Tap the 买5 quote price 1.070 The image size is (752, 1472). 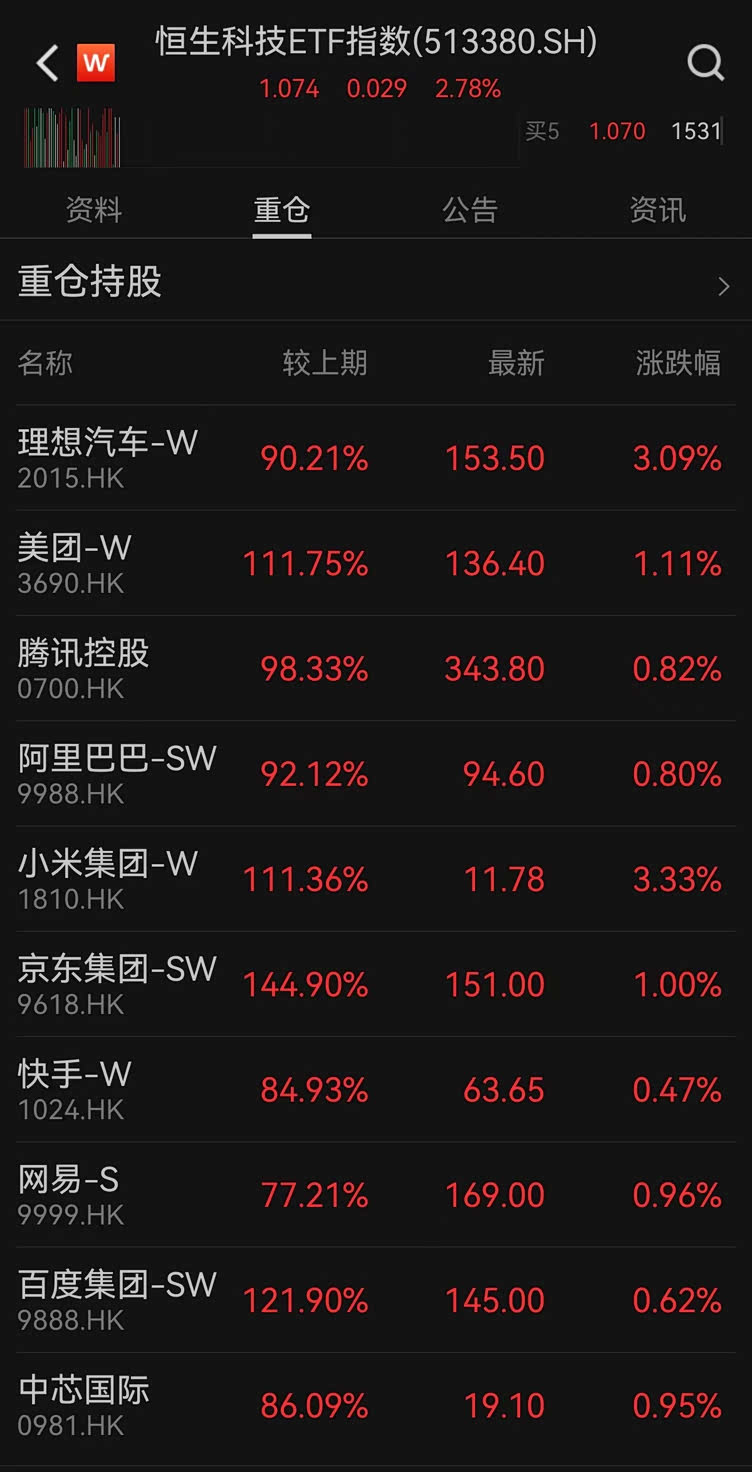(x=617, y=130)
